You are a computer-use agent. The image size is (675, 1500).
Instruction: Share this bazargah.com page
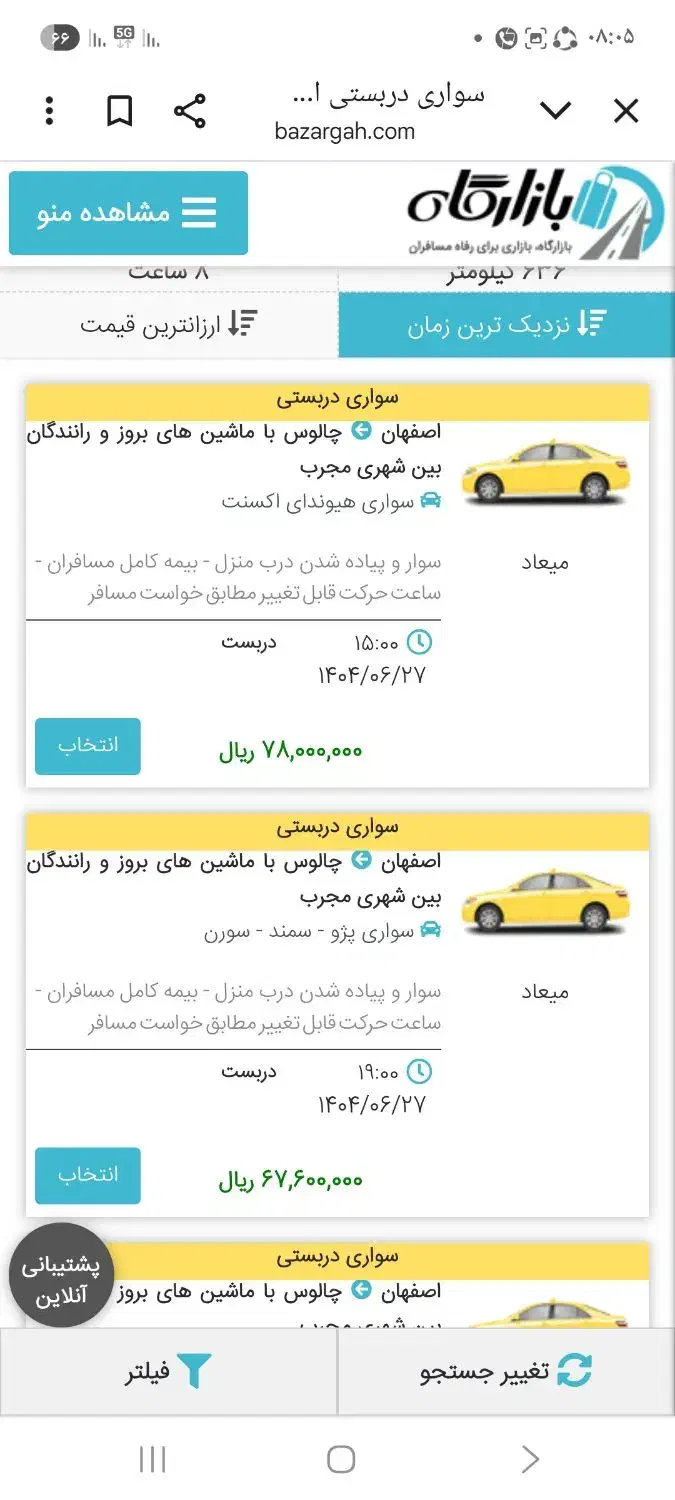(x=190, y=111)
